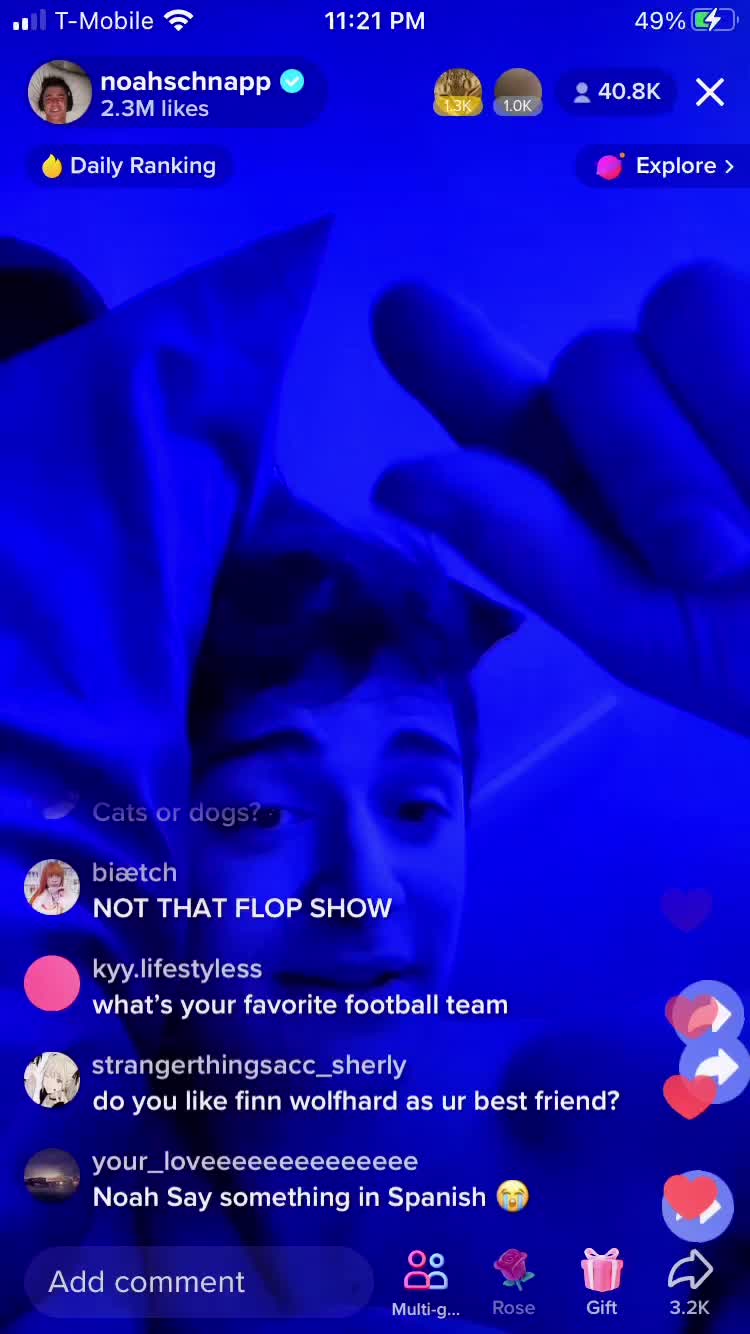Viewport: 750px width, 1334px height.
Task: Open strangerthingsacc_sherly's avatar
Action: pos(52,1080)
